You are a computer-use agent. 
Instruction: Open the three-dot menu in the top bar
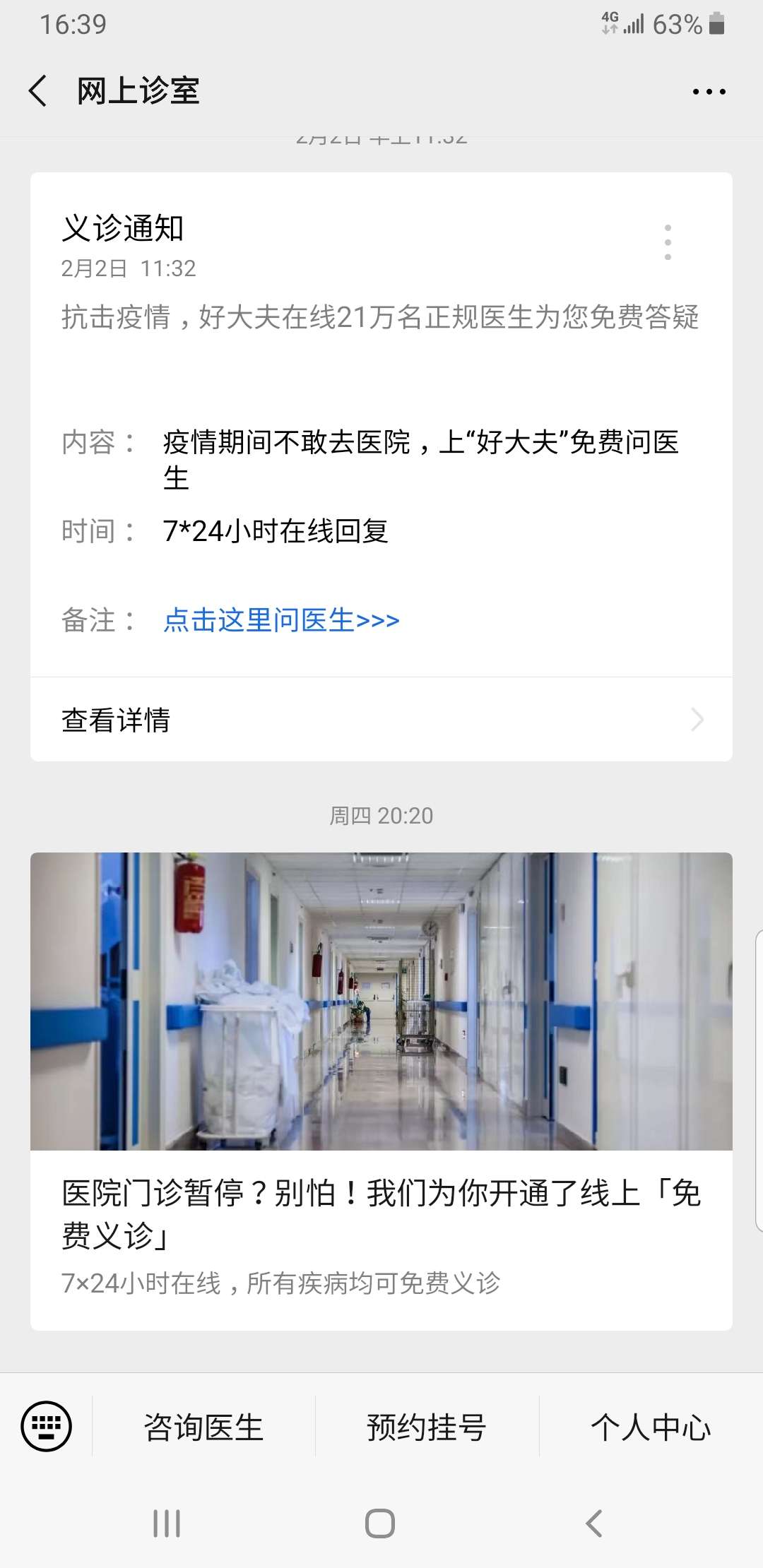[x=709, y=92]
